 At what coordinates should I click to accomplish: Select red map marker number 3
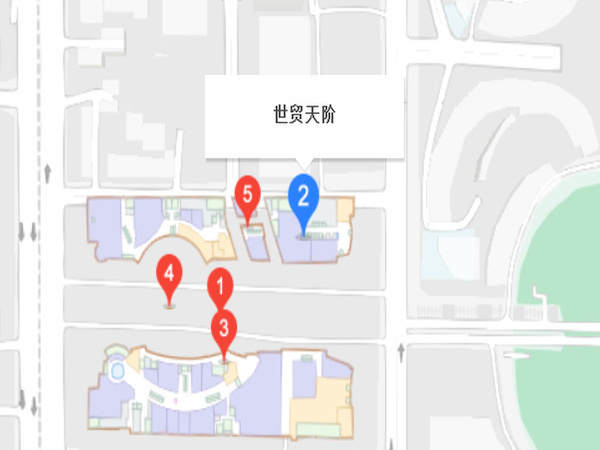coord(224,327)
